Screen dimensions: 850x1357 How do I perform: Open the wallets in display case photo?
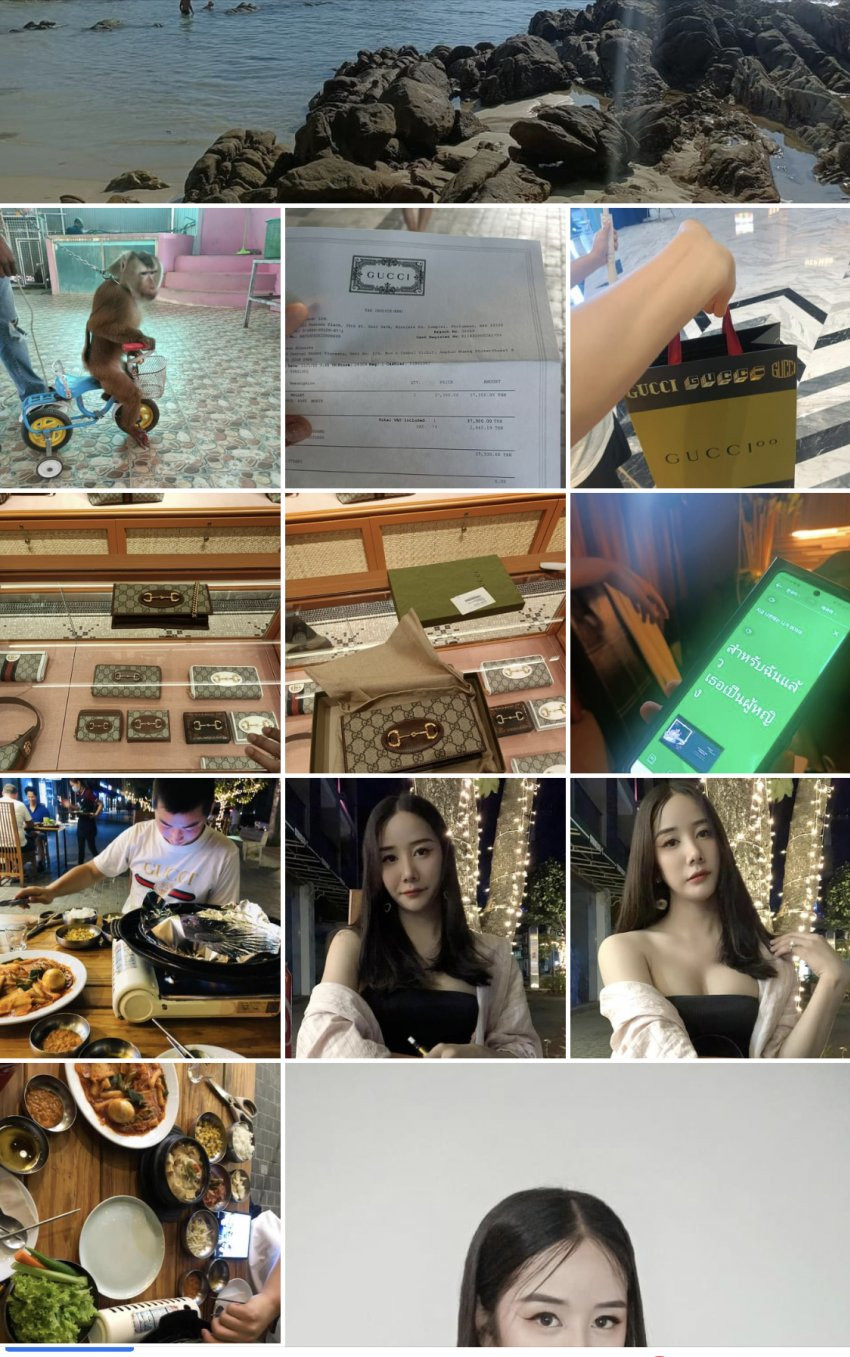[x=140, y=632]
